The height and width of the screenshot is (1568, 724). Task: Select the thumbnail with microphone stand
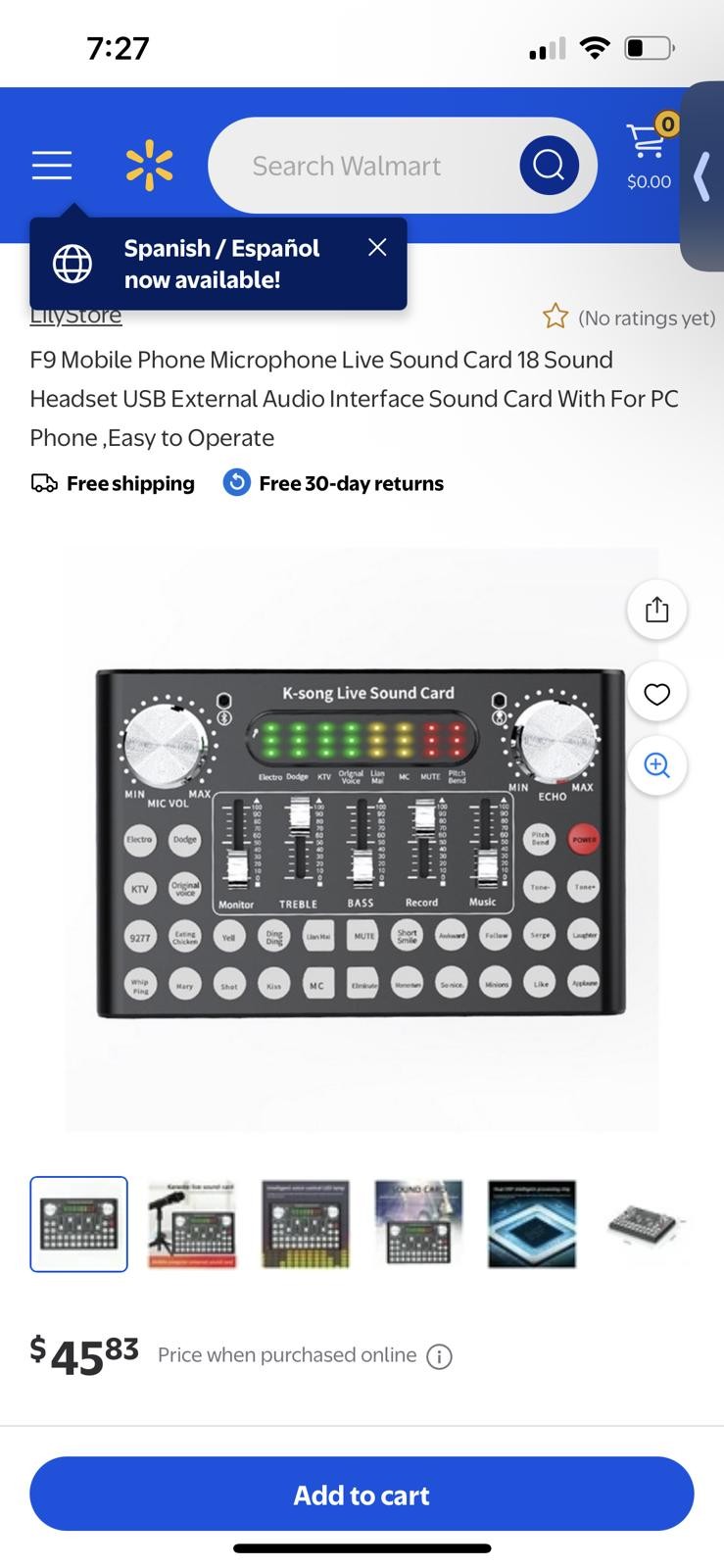click(x=192, y=1223)
